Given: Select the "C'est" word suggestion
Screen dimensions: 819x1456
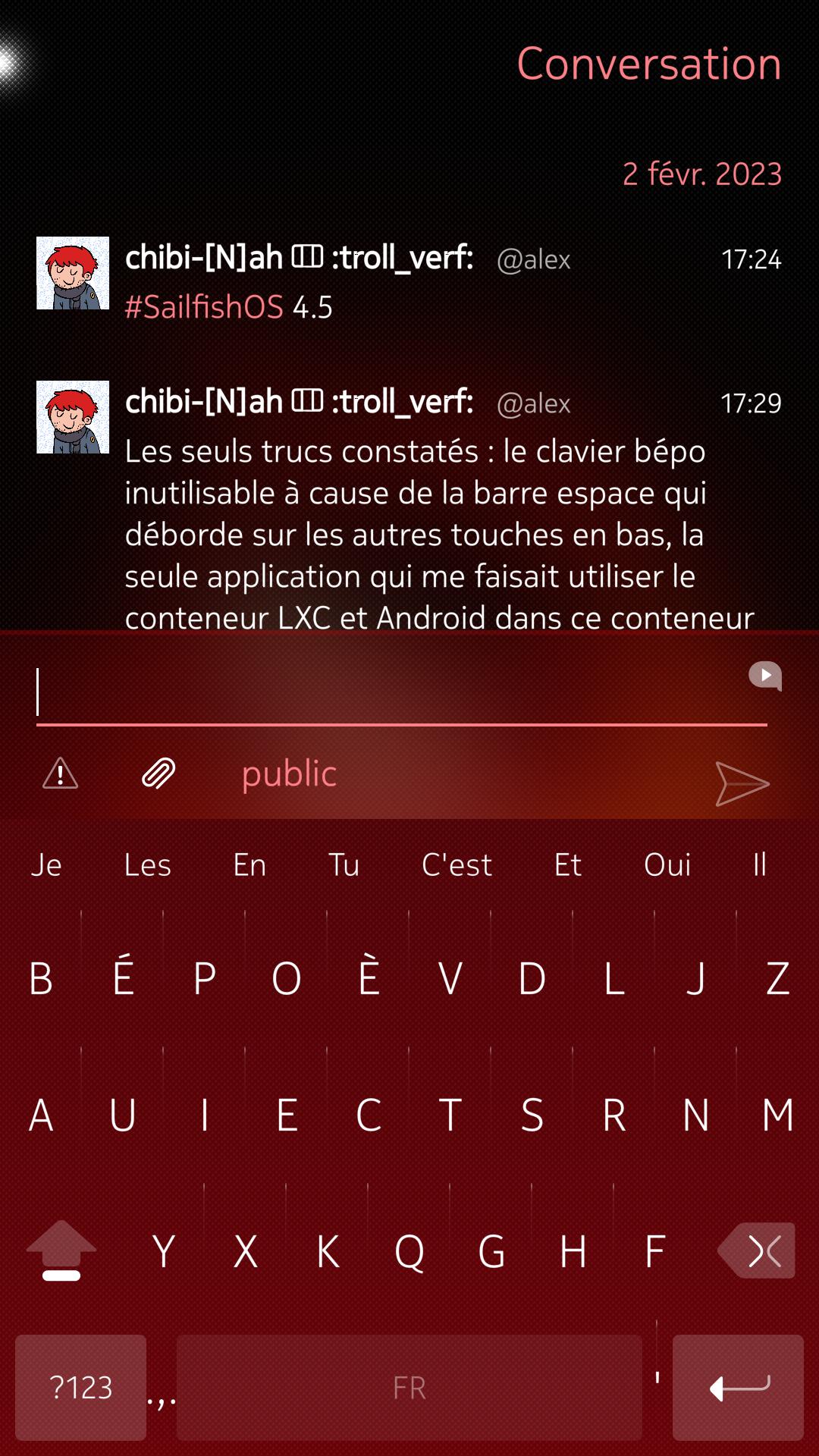Looking at the screenshot, I should tap(457, 865).
